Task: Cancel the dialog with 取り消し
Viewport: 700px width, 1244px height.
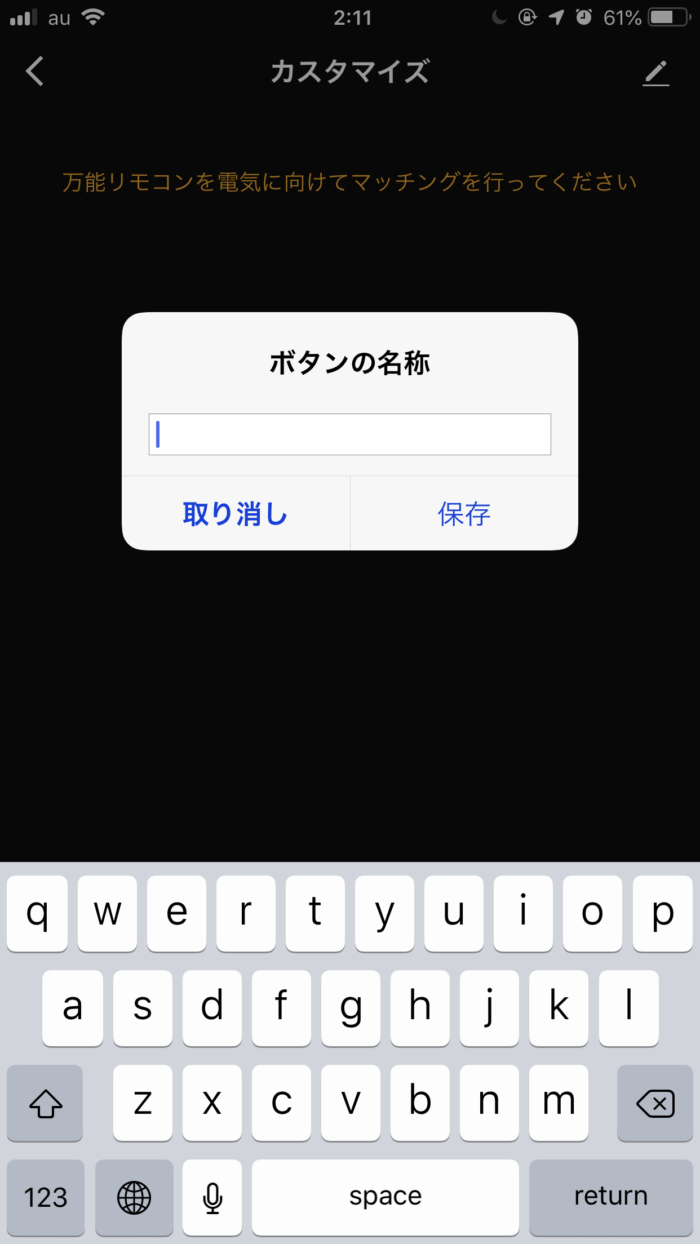Action: (236, 513)
